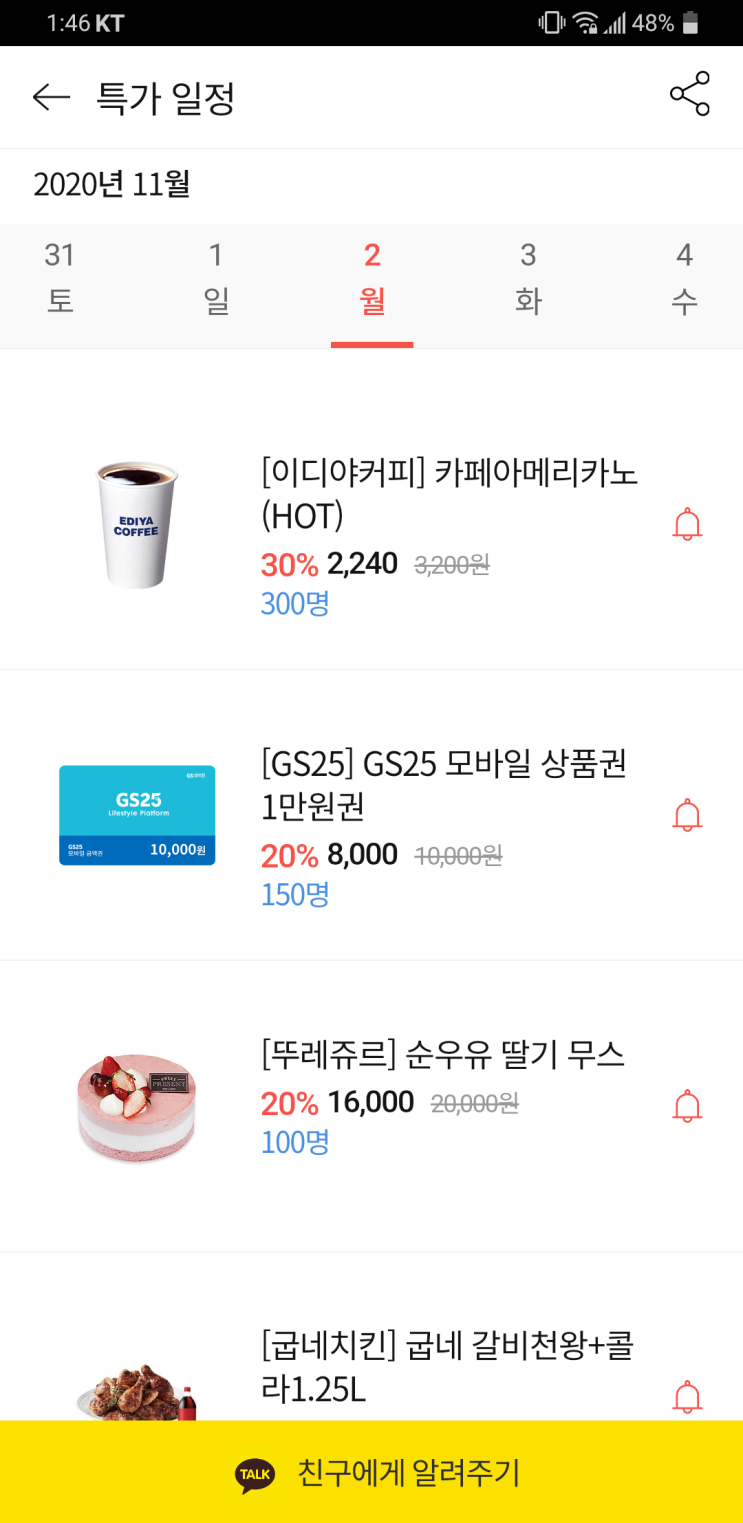Open the 굽네치킨 굽네 갈비천왕+콜라 deal
The height and width of the screenshot is (1523, 743).
tap(446, 1366)
